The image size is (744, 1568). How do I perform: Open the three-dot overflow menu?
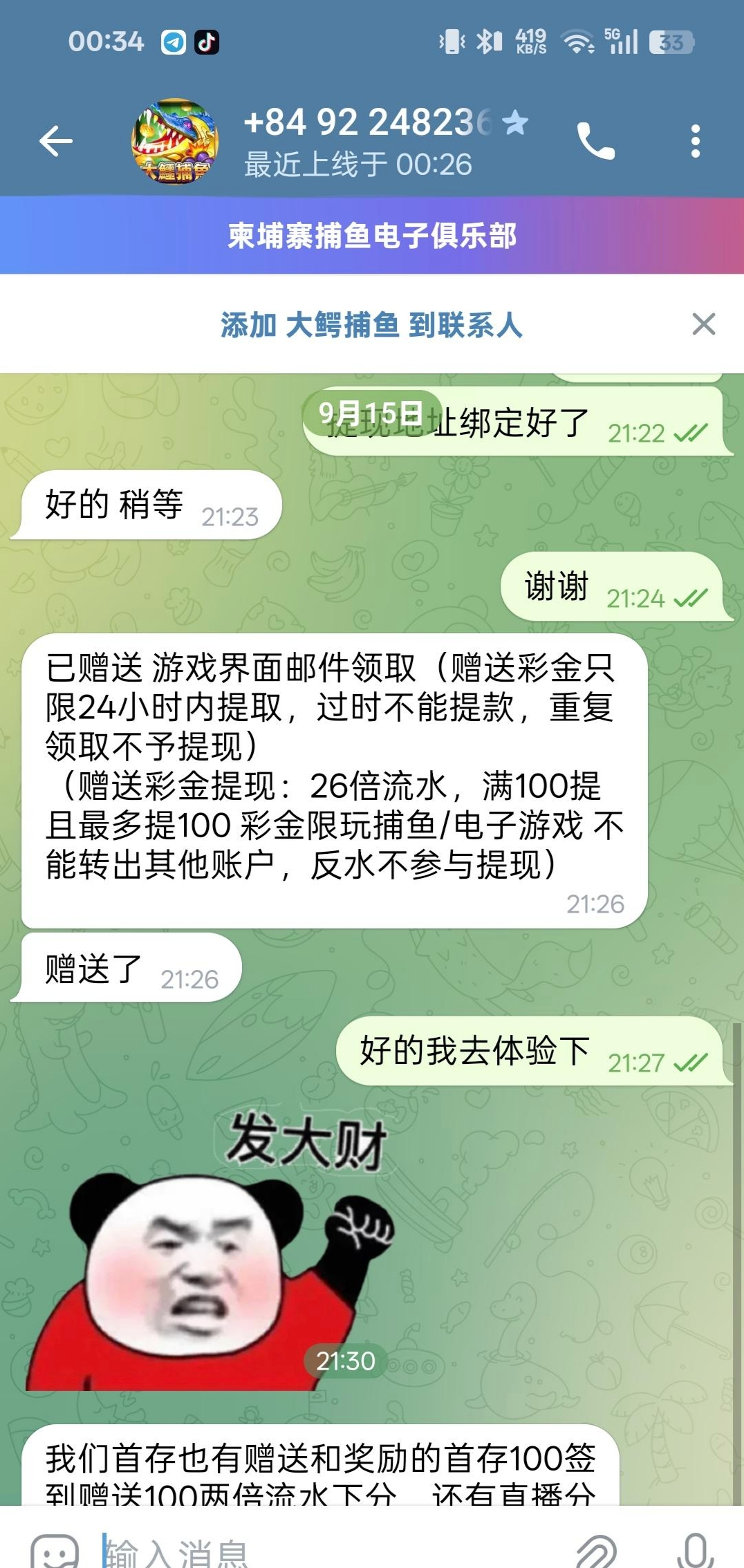695,142
